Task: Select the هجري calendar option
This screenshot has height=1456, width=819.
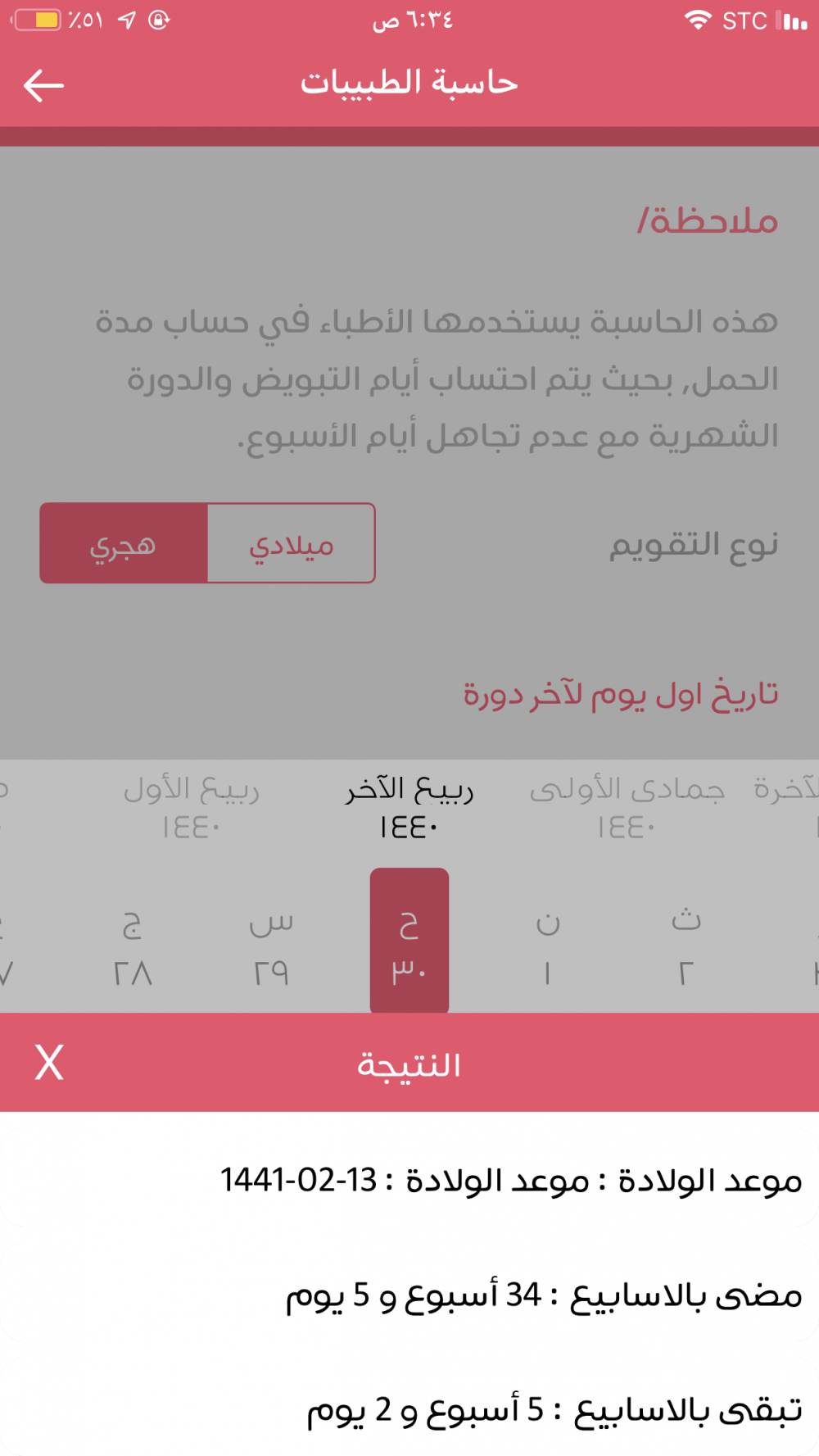Action: 124,544
